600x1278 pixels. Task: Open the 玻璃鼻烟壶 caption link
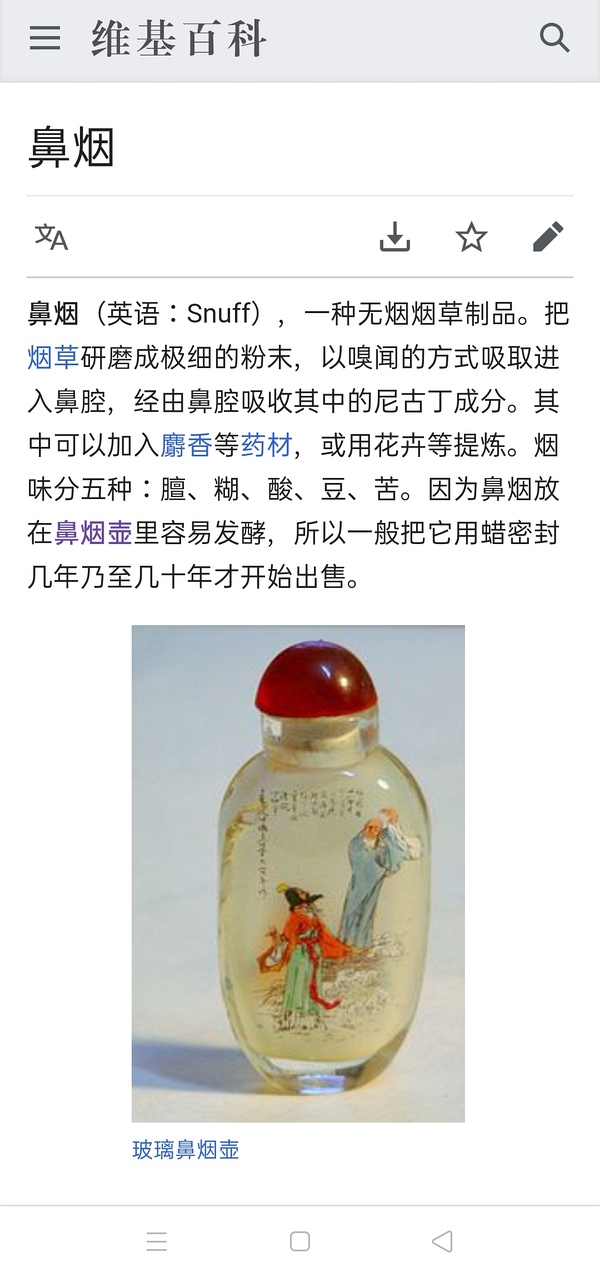pos(186,1149)
